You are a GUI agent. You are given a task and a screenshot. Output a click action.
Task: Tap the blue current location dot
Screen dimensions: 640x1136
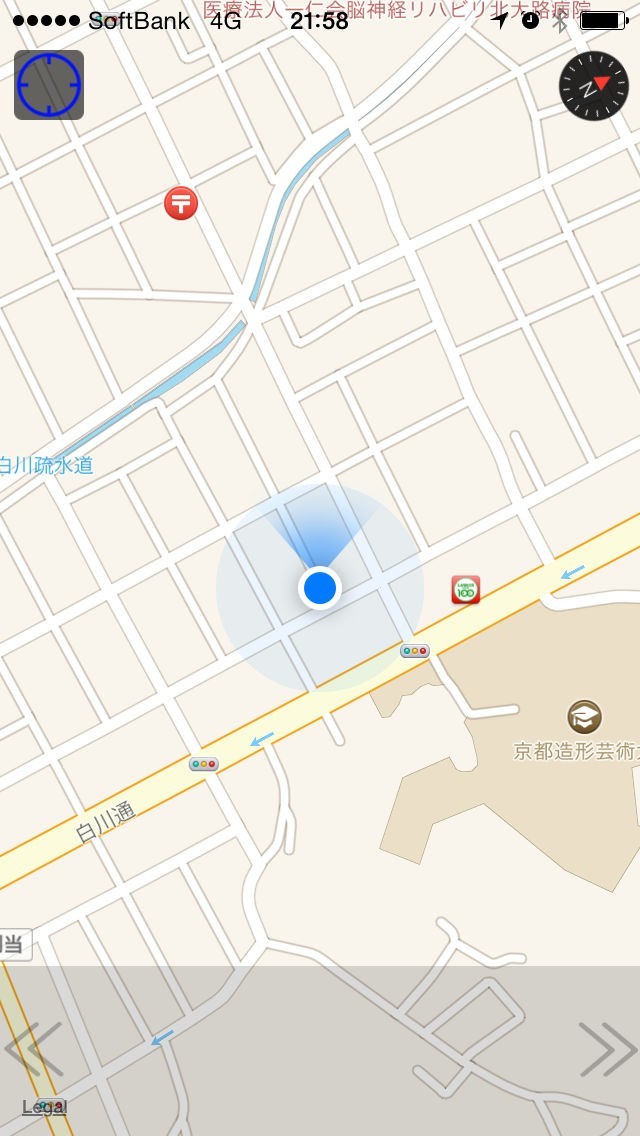[320, 587]
